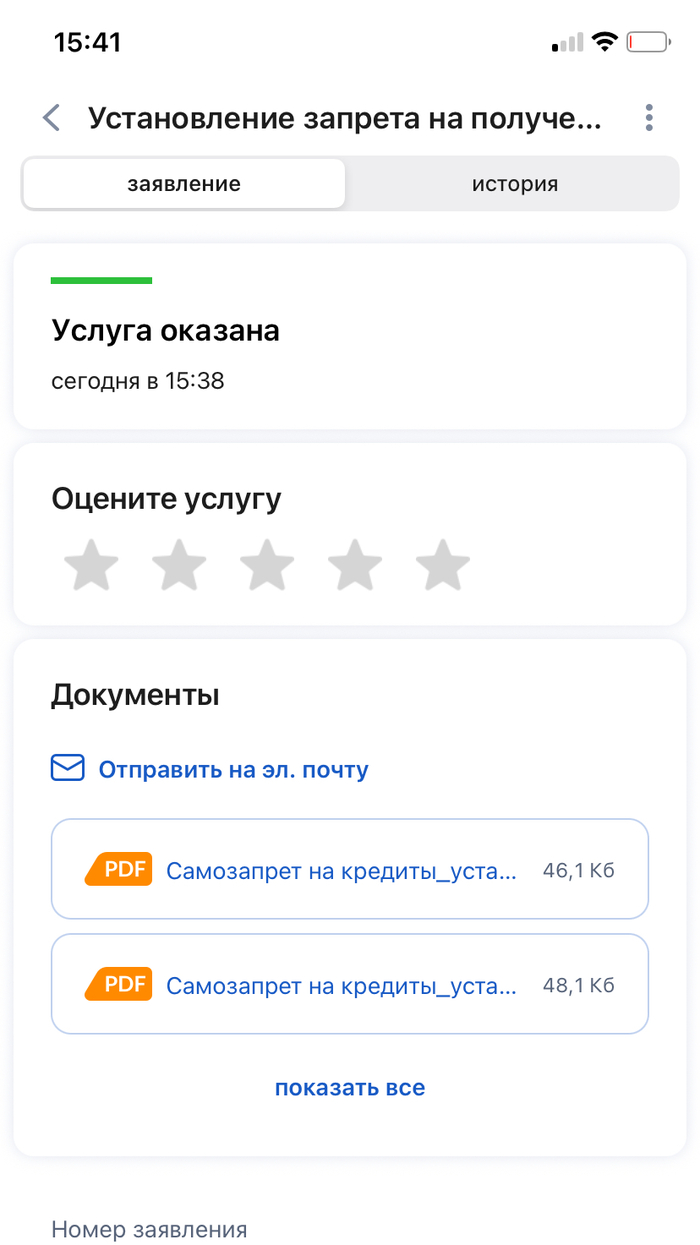Image resolution: width=700 pixels, height=1245 pixels.
Task: Tap «показать все» to list all documents
Action: [x=350, y=1088]
